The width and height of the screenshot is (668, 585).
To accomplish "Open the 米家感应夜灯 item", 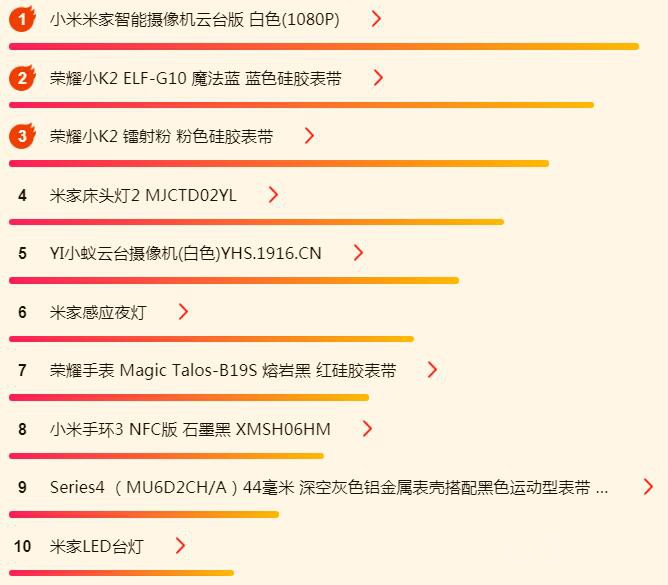I will [x=98, y=312].
